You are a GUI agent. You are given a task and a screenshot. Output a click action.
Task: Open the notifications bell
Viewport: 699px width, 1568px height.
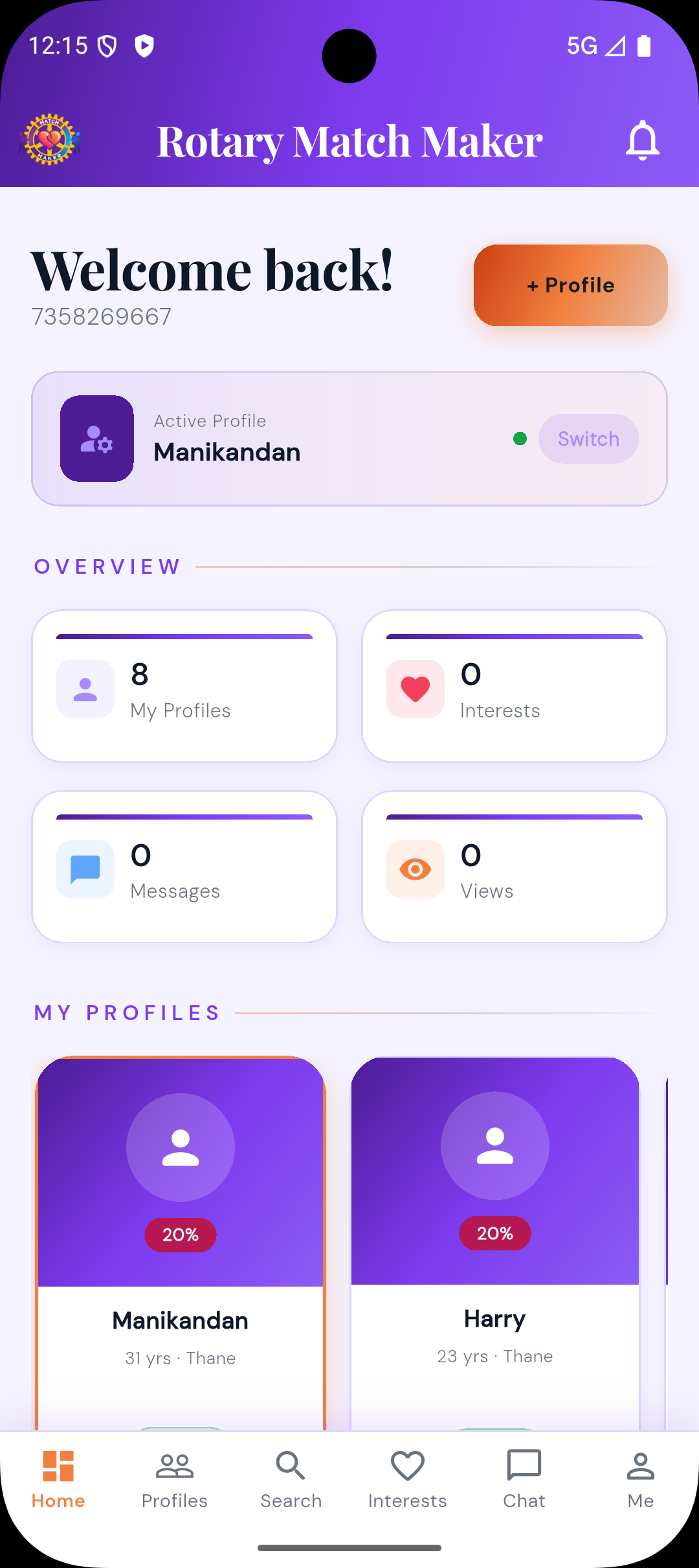(642, 140)
